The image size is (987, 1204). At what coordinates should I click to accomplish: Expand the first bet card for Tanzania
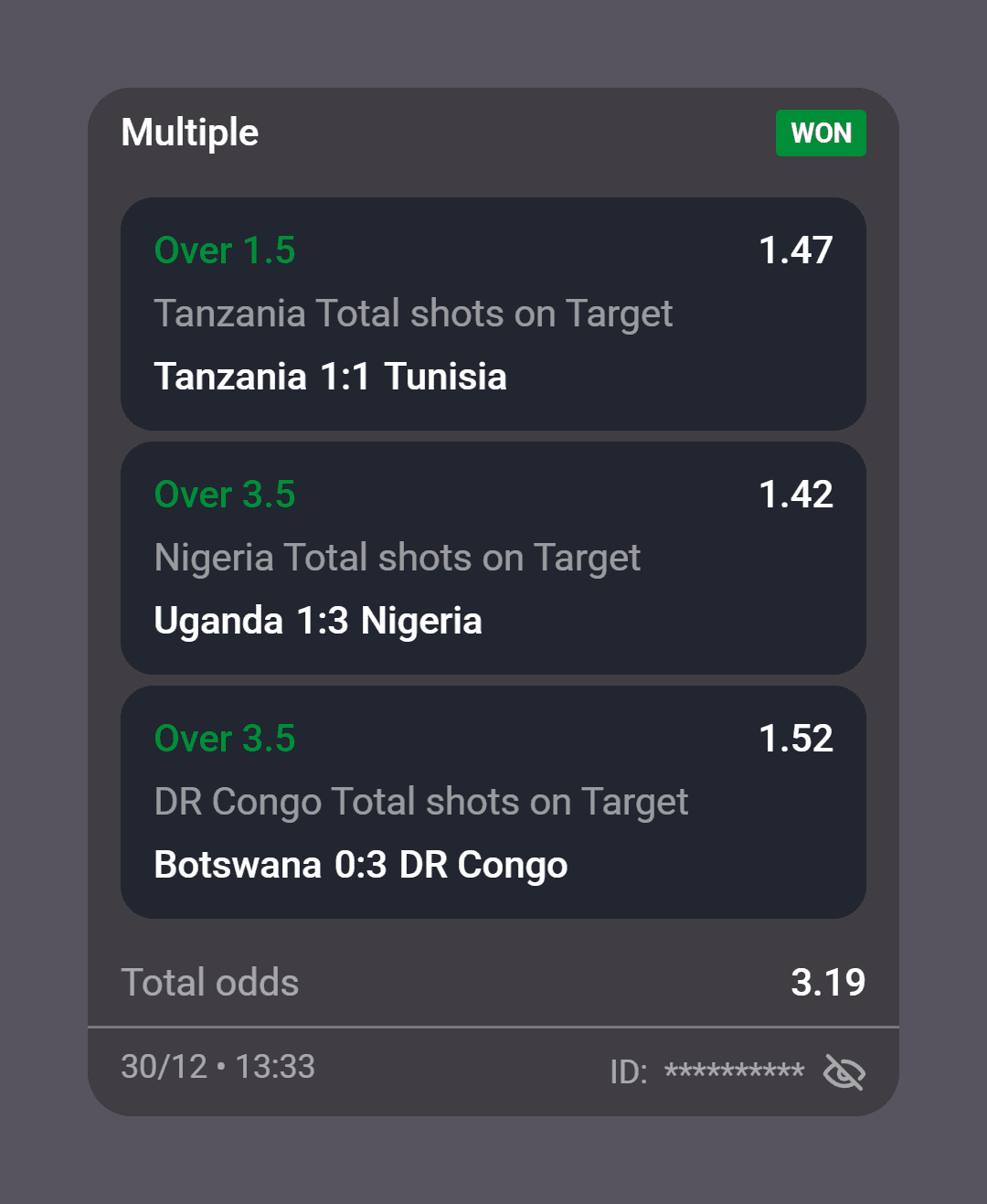click(x=493, y=314)
